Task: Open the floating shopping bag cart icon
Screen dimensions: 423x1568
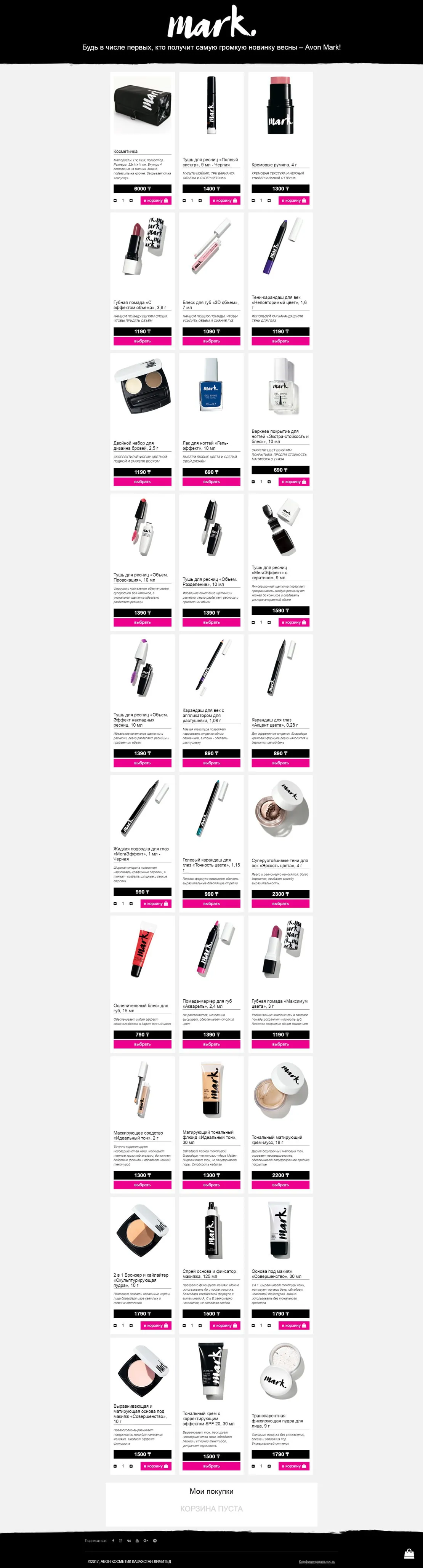Action: coord(410,1555)
